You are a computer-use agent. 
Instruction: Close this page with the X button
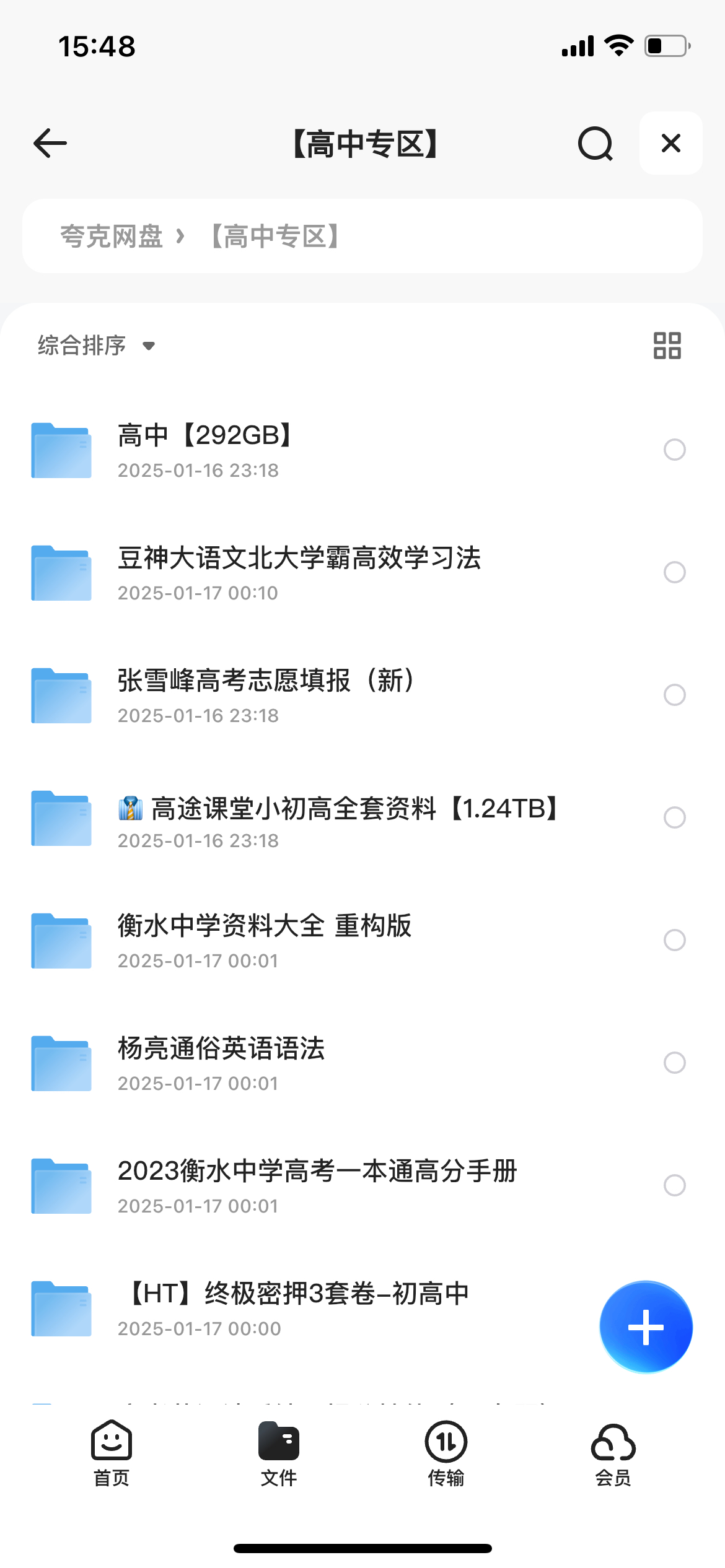point(671,143)
